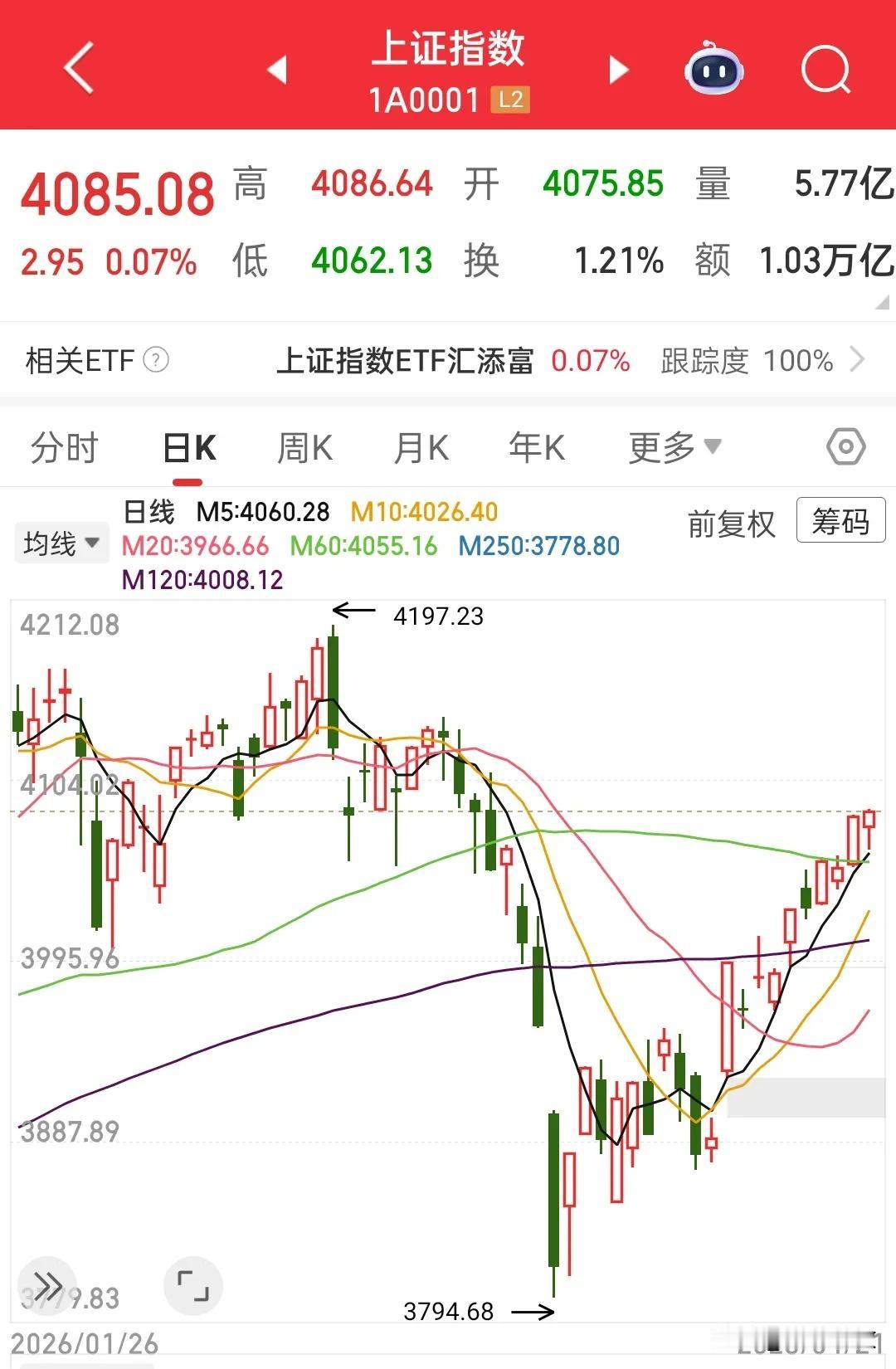
Task: Open the 更多 chart period dropdown
Action: click(x=674, y=446)
